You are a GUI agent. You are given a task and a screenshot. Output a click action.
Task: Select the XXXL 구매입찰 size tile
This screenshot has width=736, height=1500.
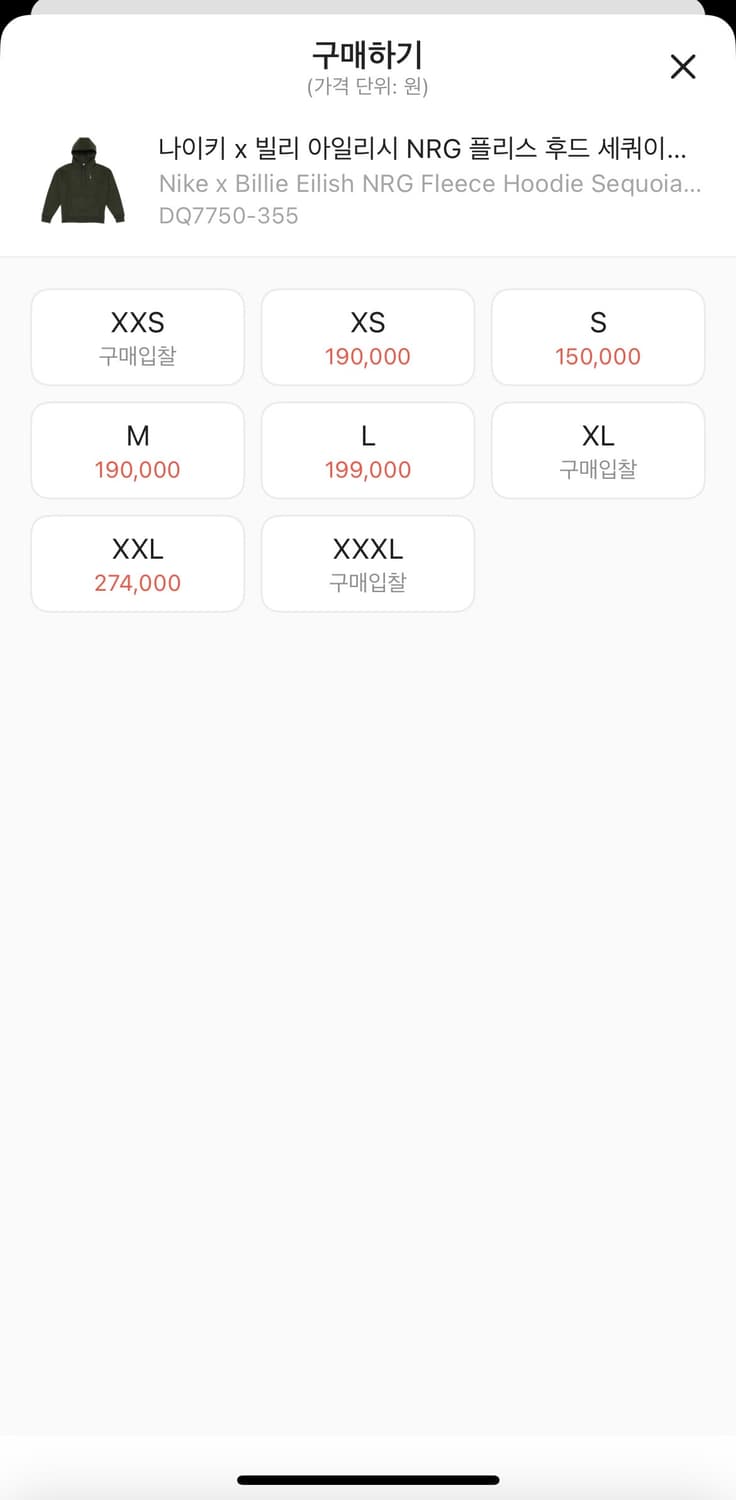point(367,563)
